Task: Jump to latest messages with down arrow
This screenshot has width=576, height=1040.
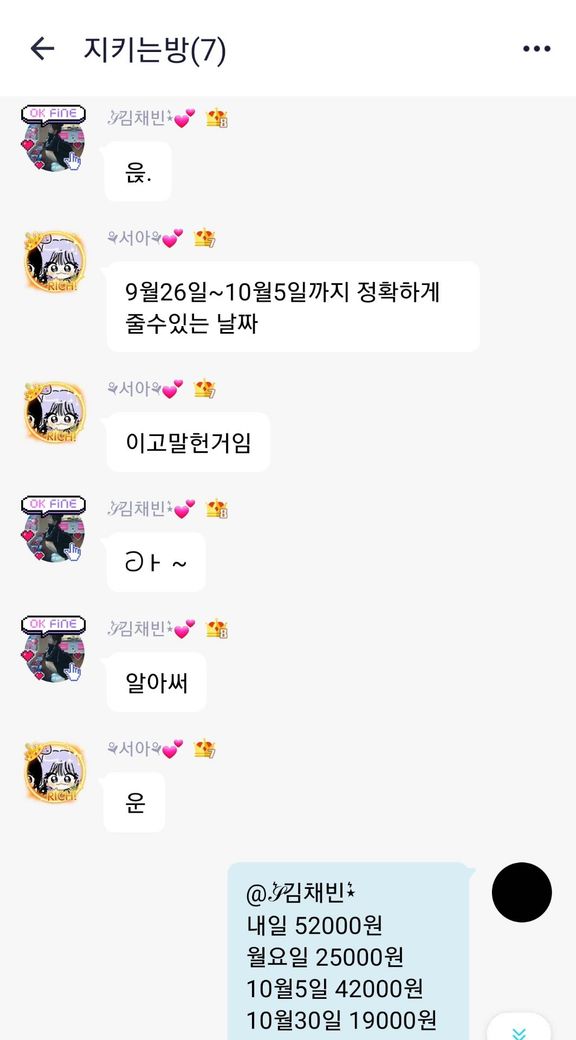Action: (x=520, y=1029)
